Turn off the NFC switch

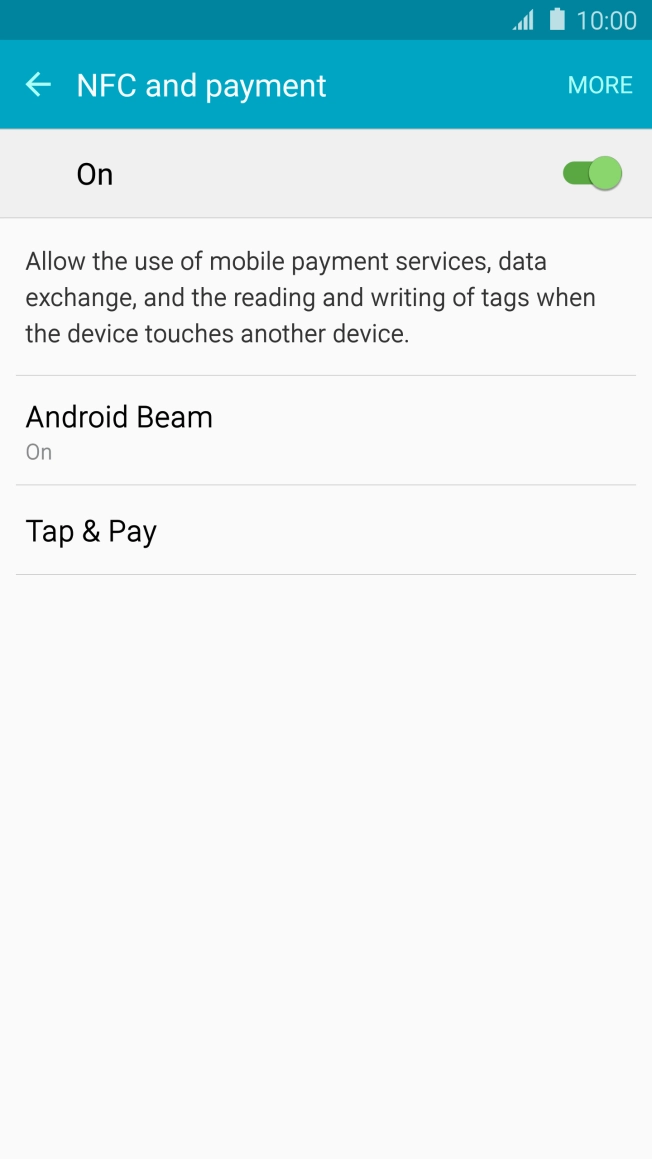pyautogui.click(x=592, y=174)
